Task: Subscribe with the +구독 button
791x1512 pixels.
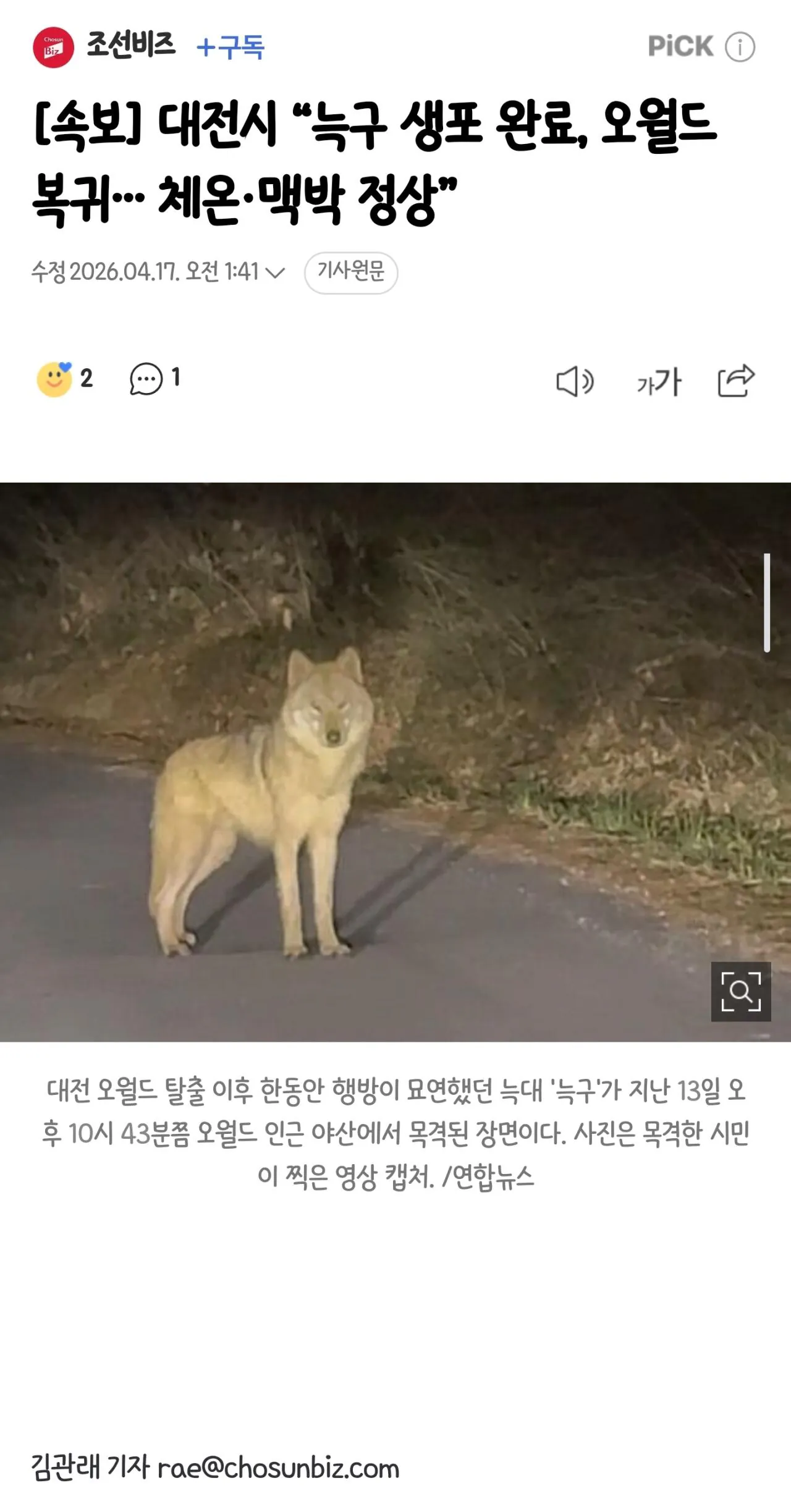Action: 231,47
